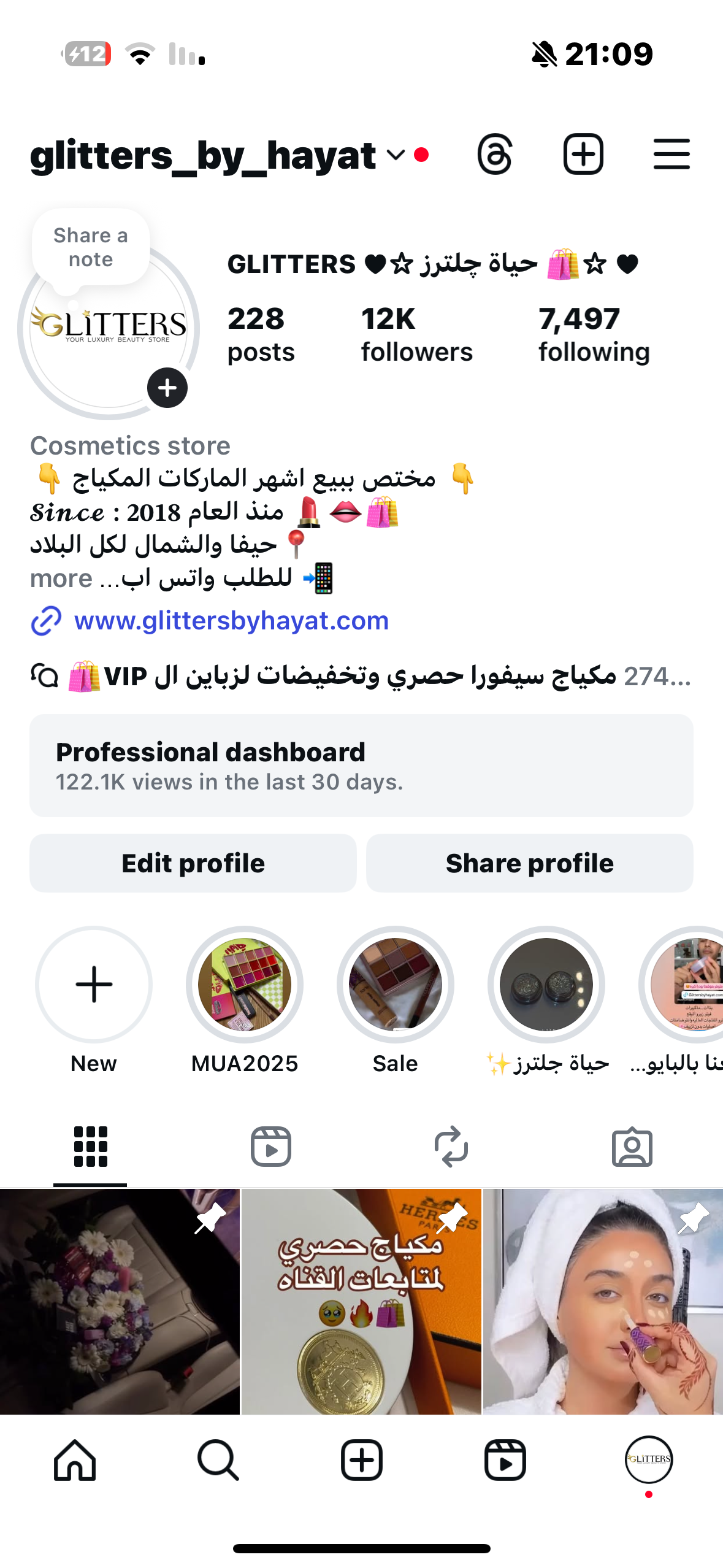Open the Sale highlight
The image size is (723, 1568).
point(396,985)
